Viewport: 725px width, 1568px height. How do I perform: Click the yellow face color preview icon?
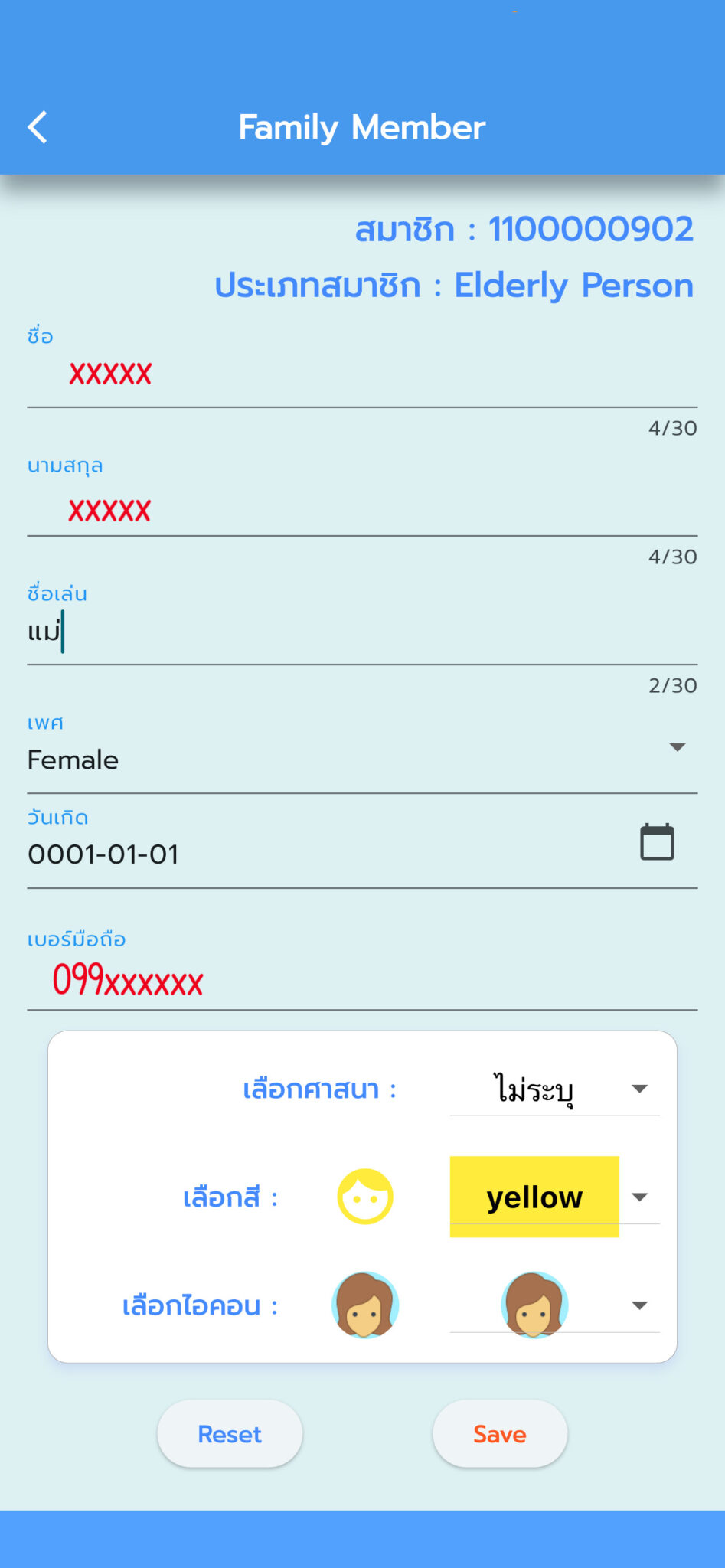pyautogui.click(x=365, y=1196)
